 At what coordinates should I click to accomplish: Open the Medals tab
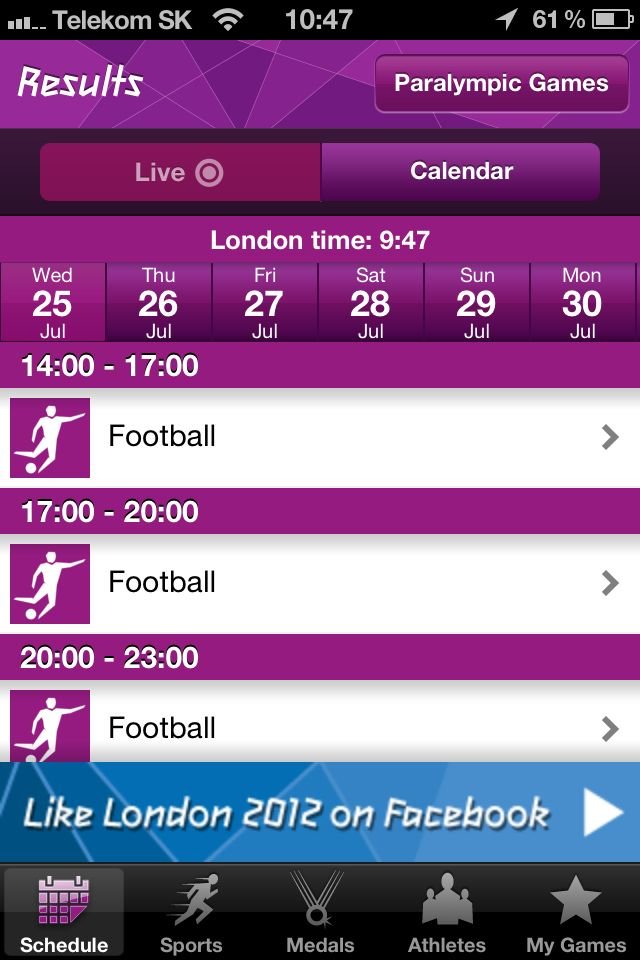tap(320, 912)
